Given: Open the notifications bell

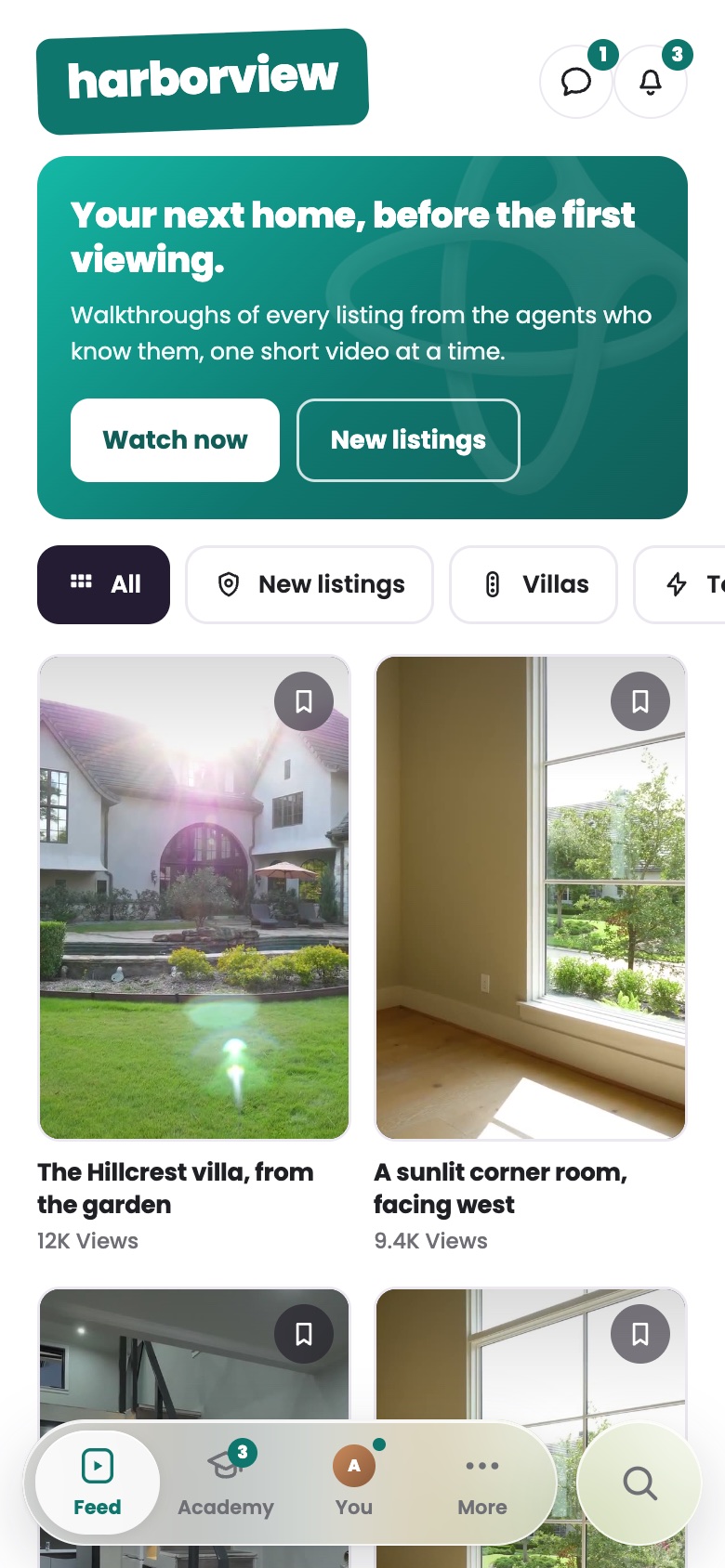Looking at the screenshot, I should (x=651, y=82).
